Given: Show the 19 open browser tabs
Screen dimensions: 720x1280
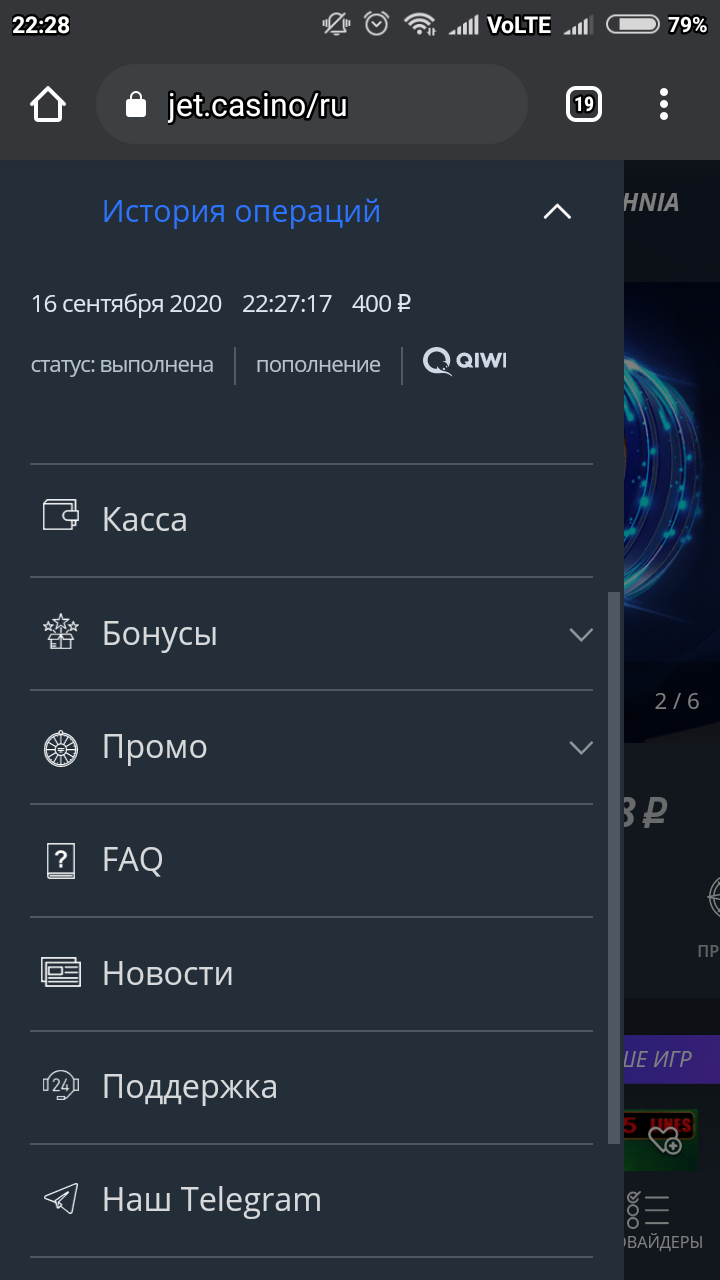Looking at the screenshot, I should coord(584,104).
